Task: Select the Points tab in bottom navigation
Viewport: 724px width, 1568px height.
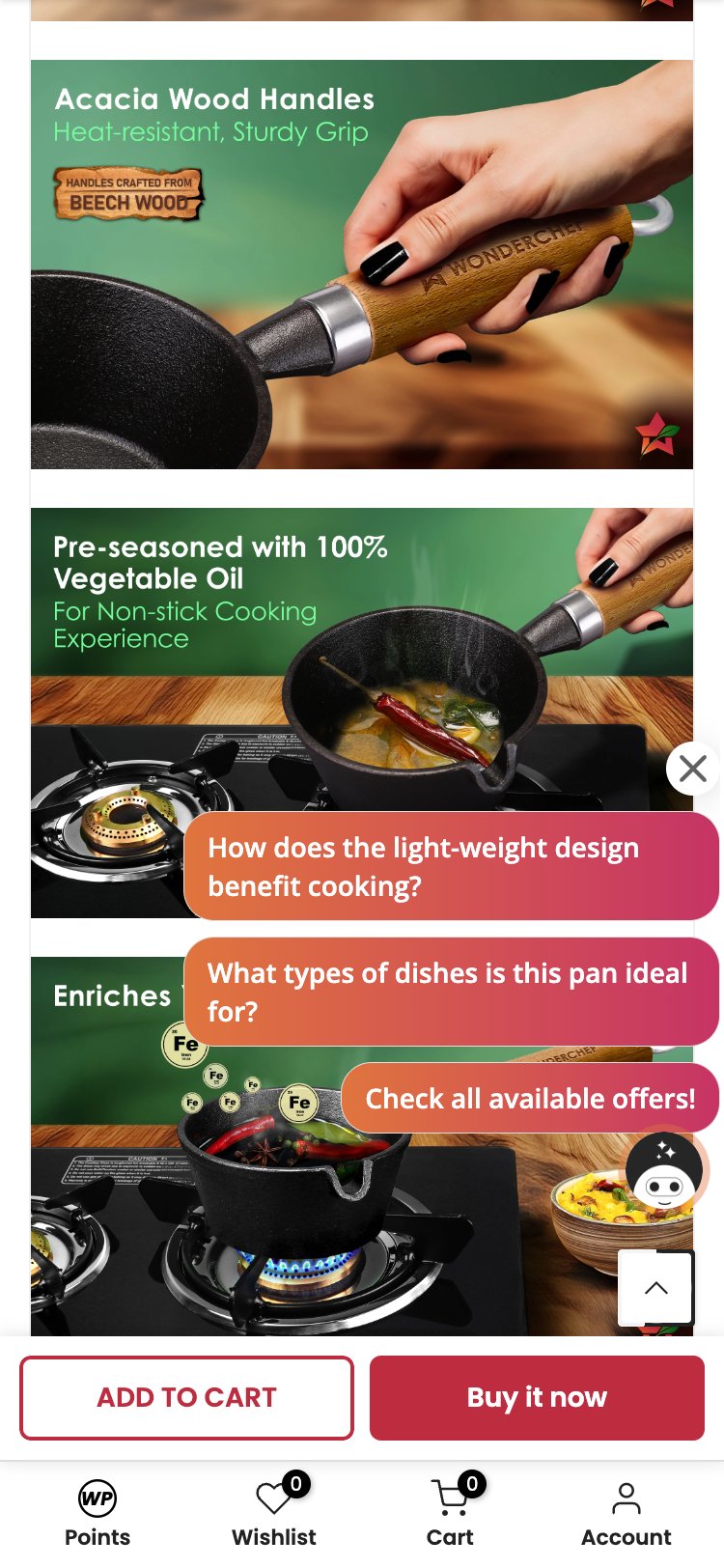Action: [97, 1535]
